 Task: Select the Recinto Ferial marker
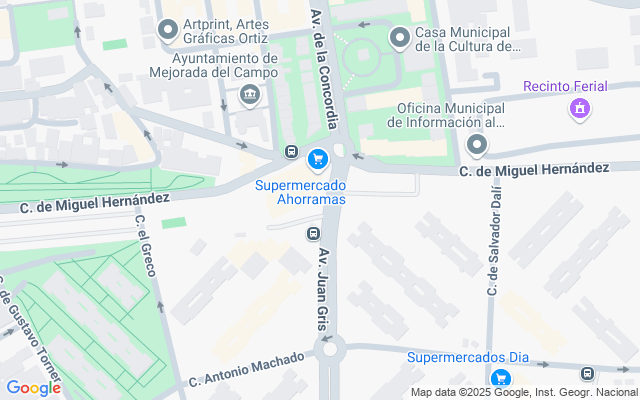580,109
